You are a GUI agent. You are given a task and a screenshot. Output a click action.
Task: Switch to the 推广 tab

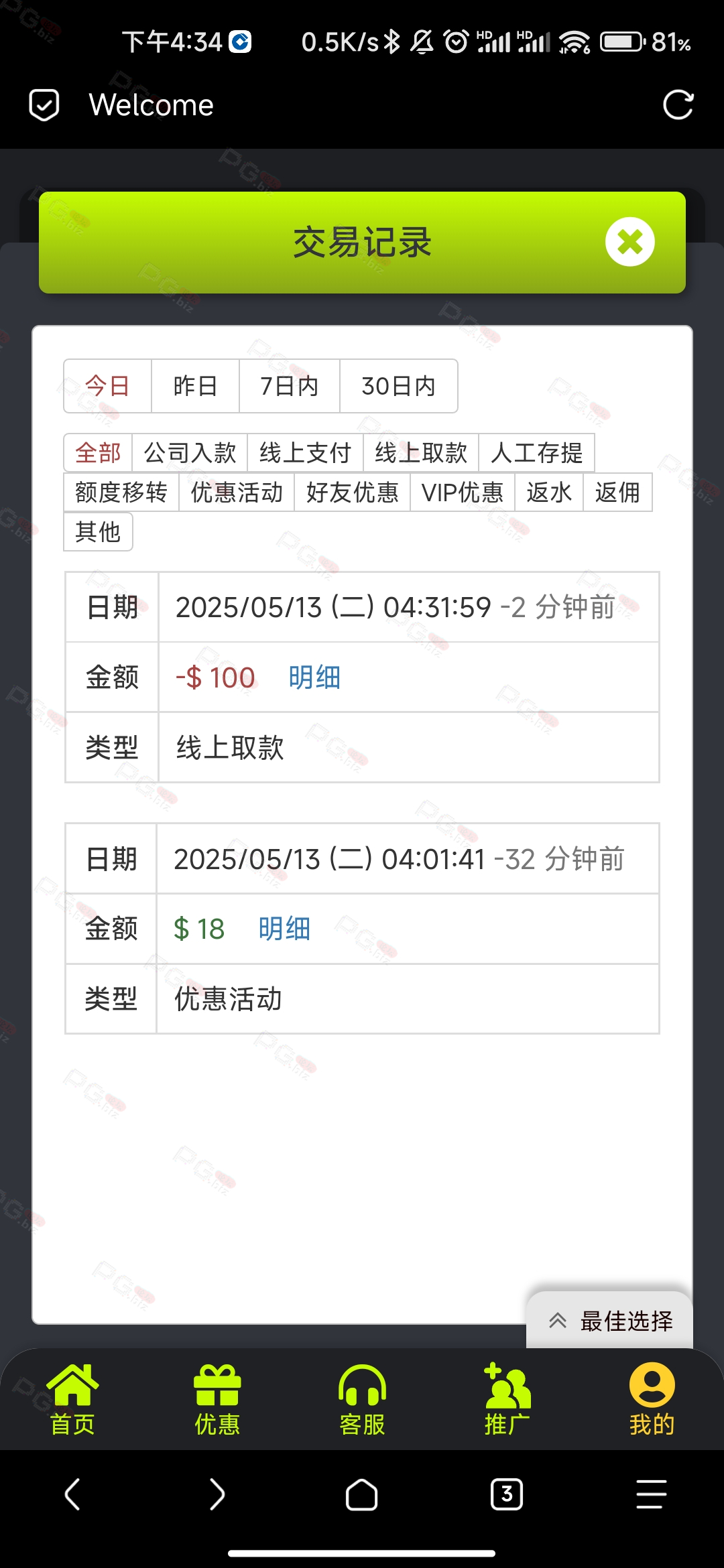coord(507,1399)
